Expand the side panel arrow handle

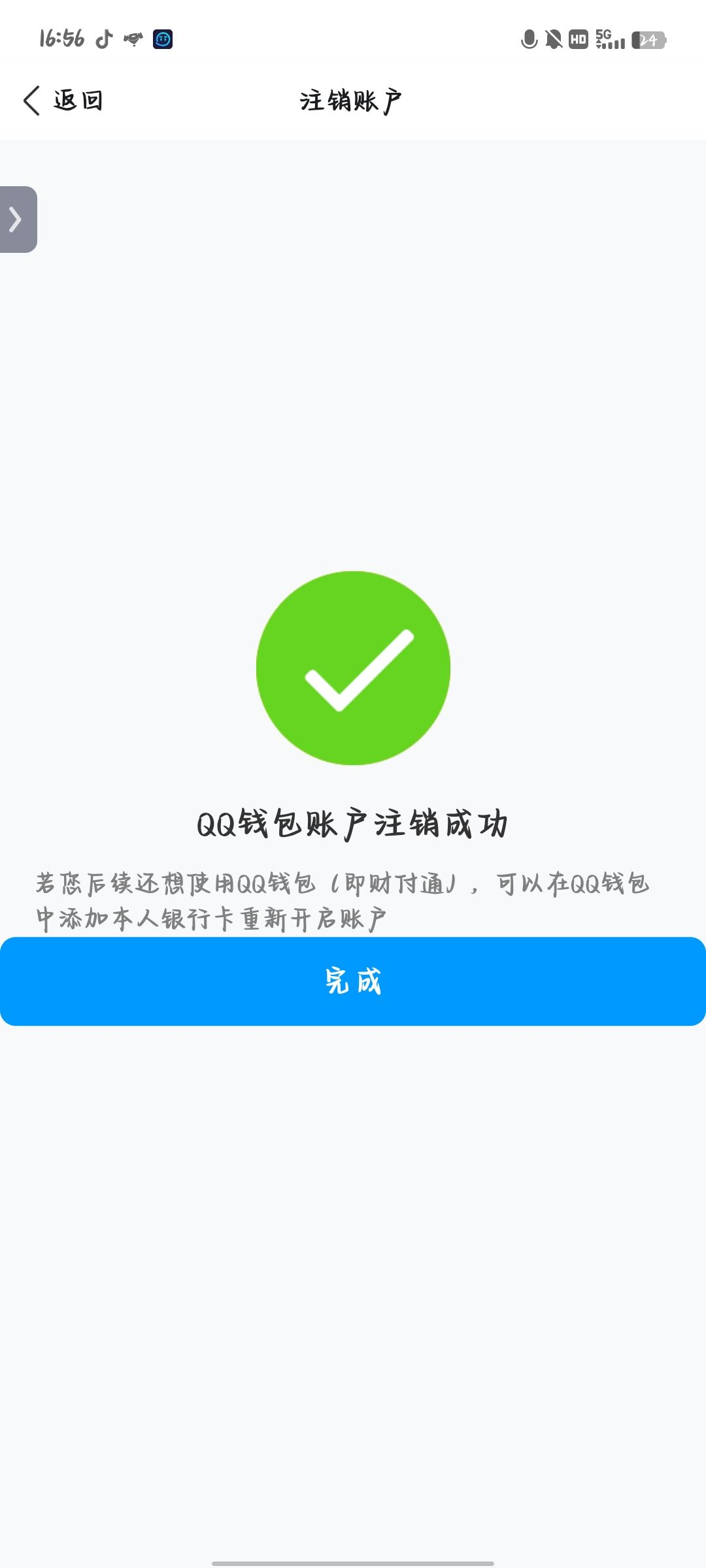click(x=18, y=220)
